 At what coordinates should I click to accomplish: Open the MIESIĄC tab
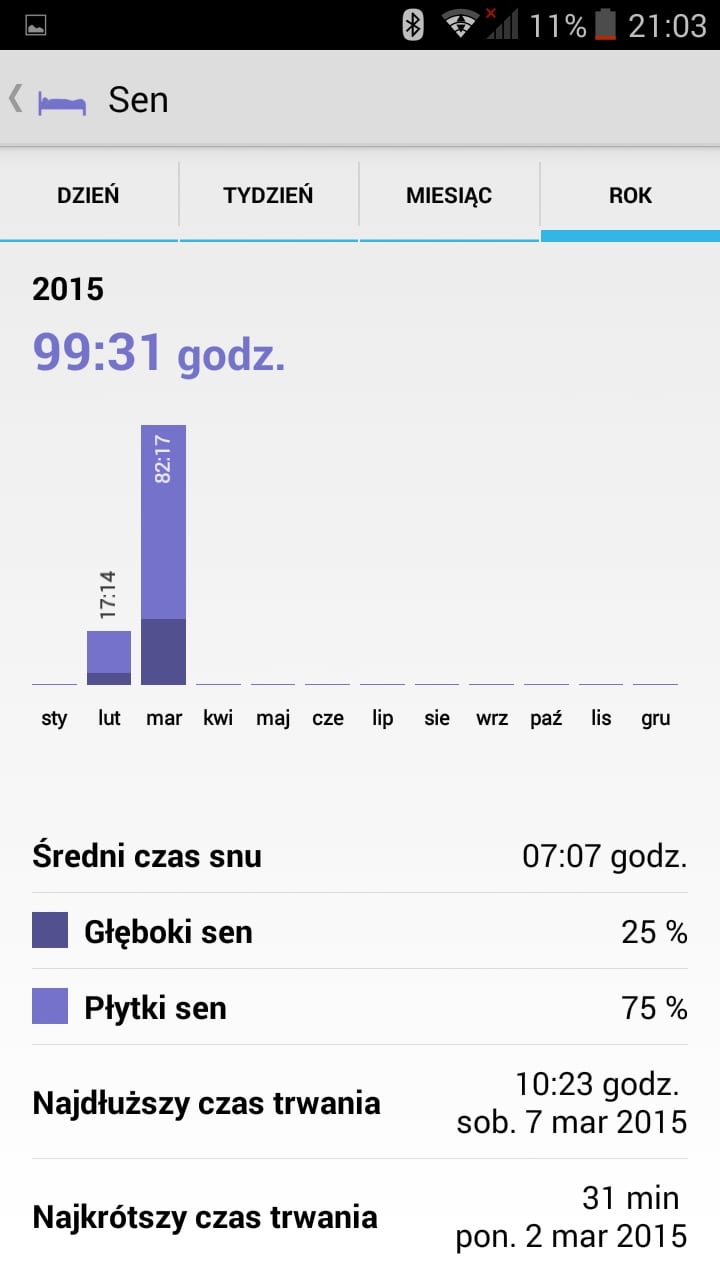click(449, 196)
